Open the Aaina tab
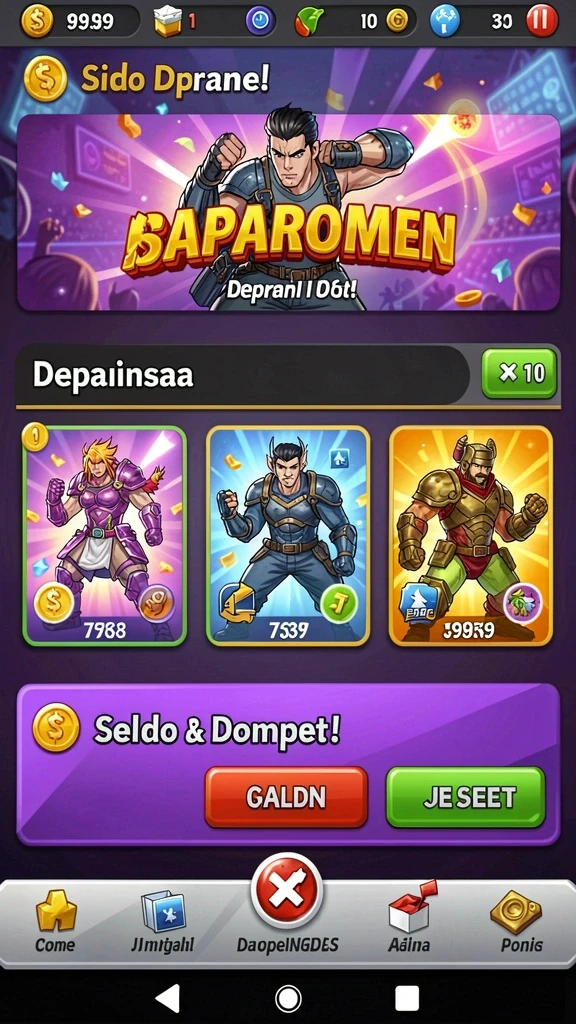Image resolution: width=576 pixels, height=1024 pixels. (409, 921)
